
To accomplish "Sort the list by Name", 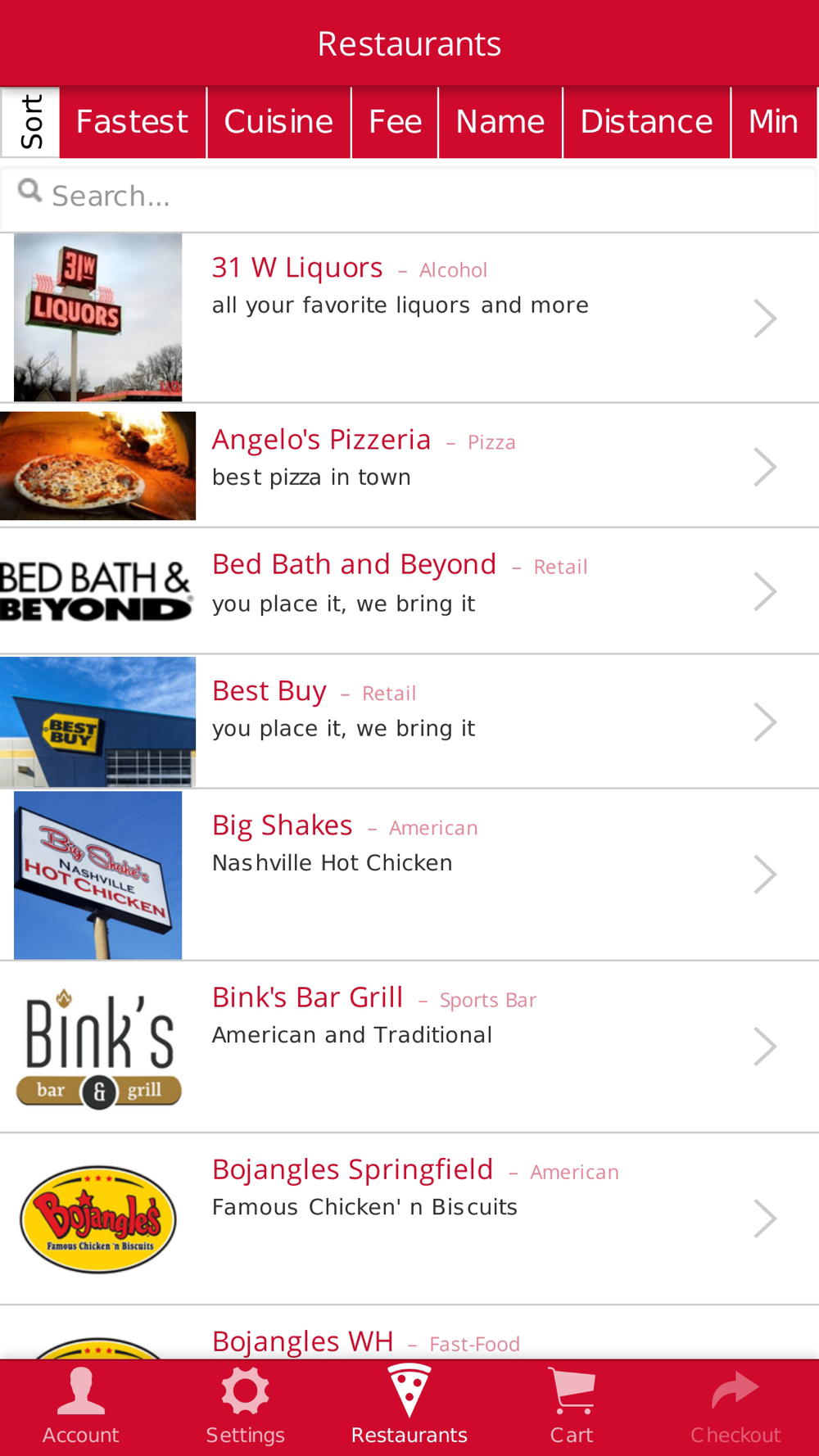I will click(x=500, y=122).
